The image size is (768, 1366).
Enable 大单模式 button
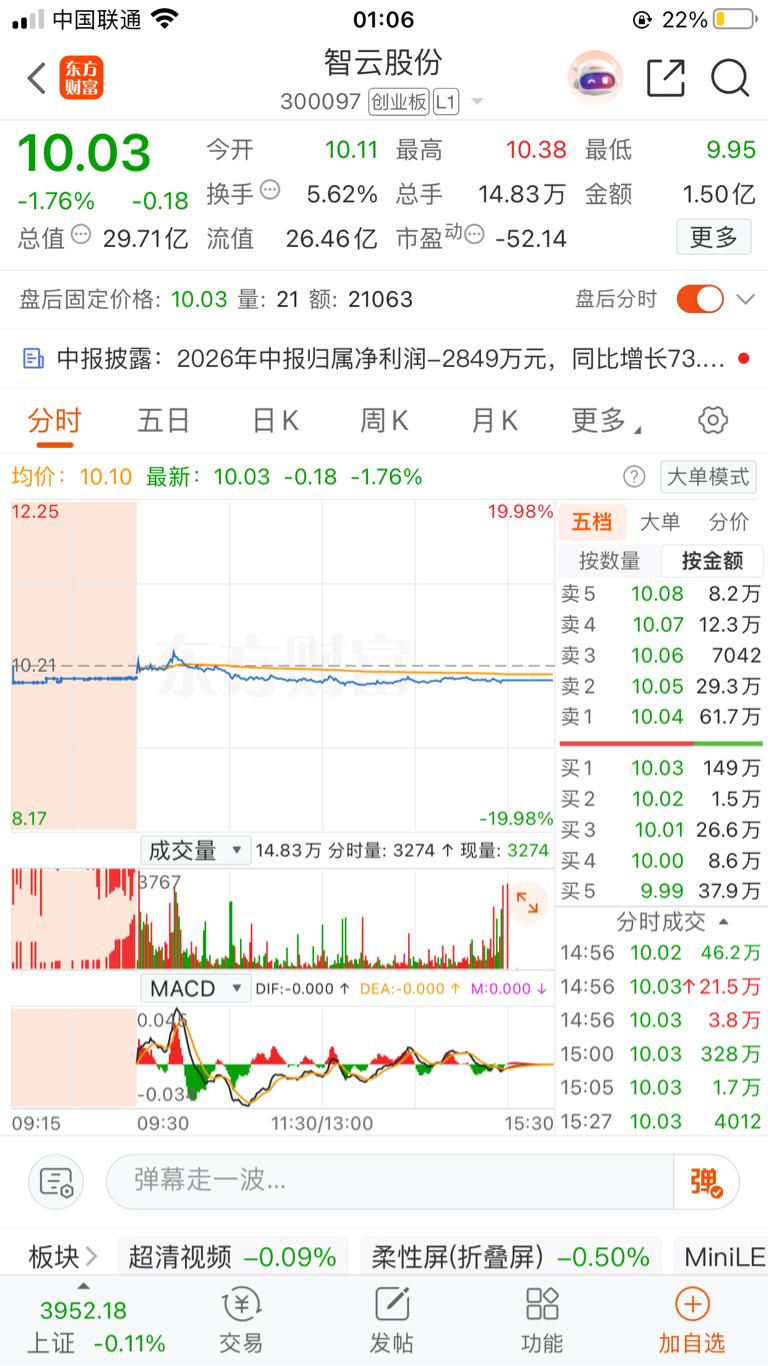click(708, 477)
